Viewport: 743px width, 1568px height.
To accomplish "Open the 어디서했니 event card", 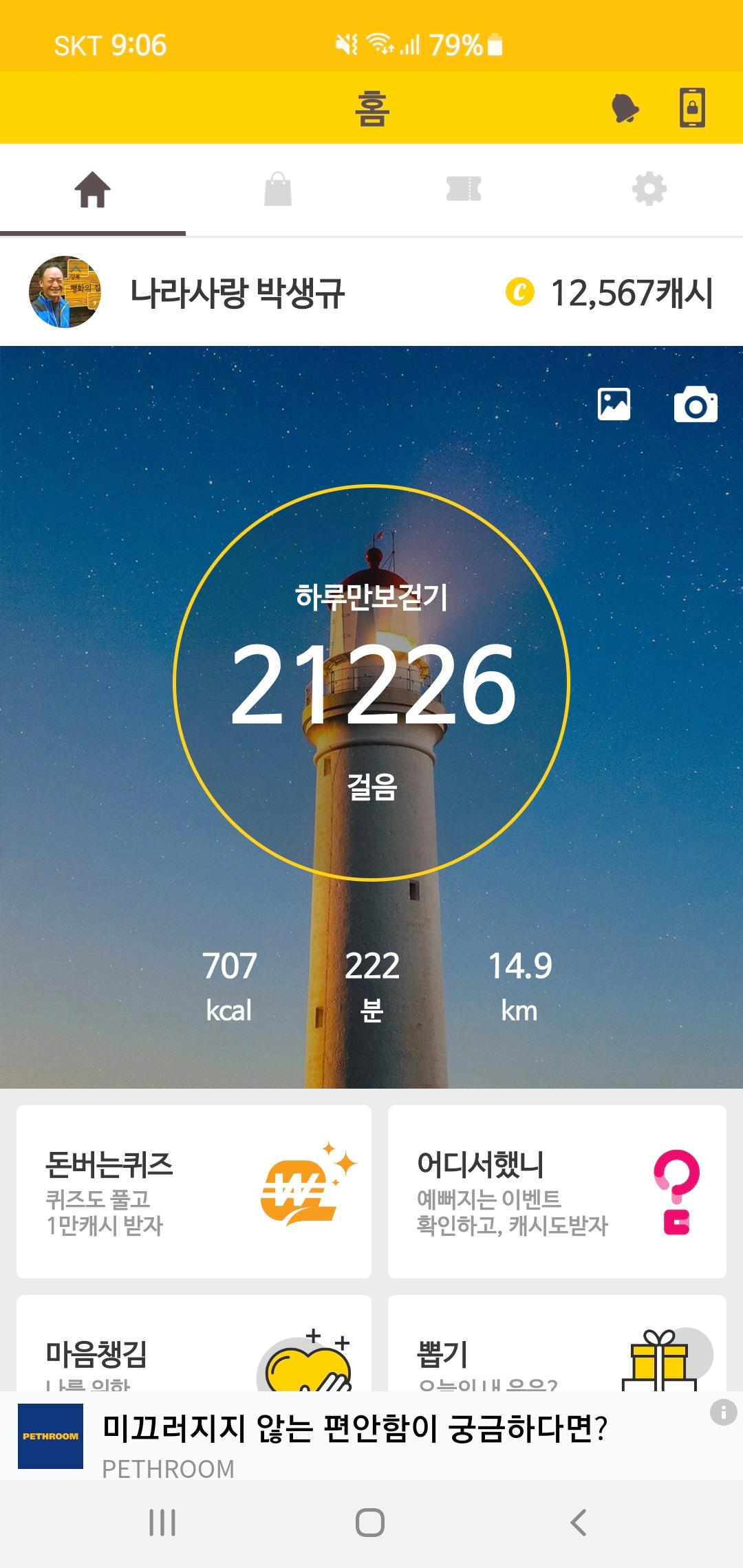I will 557,1191.
